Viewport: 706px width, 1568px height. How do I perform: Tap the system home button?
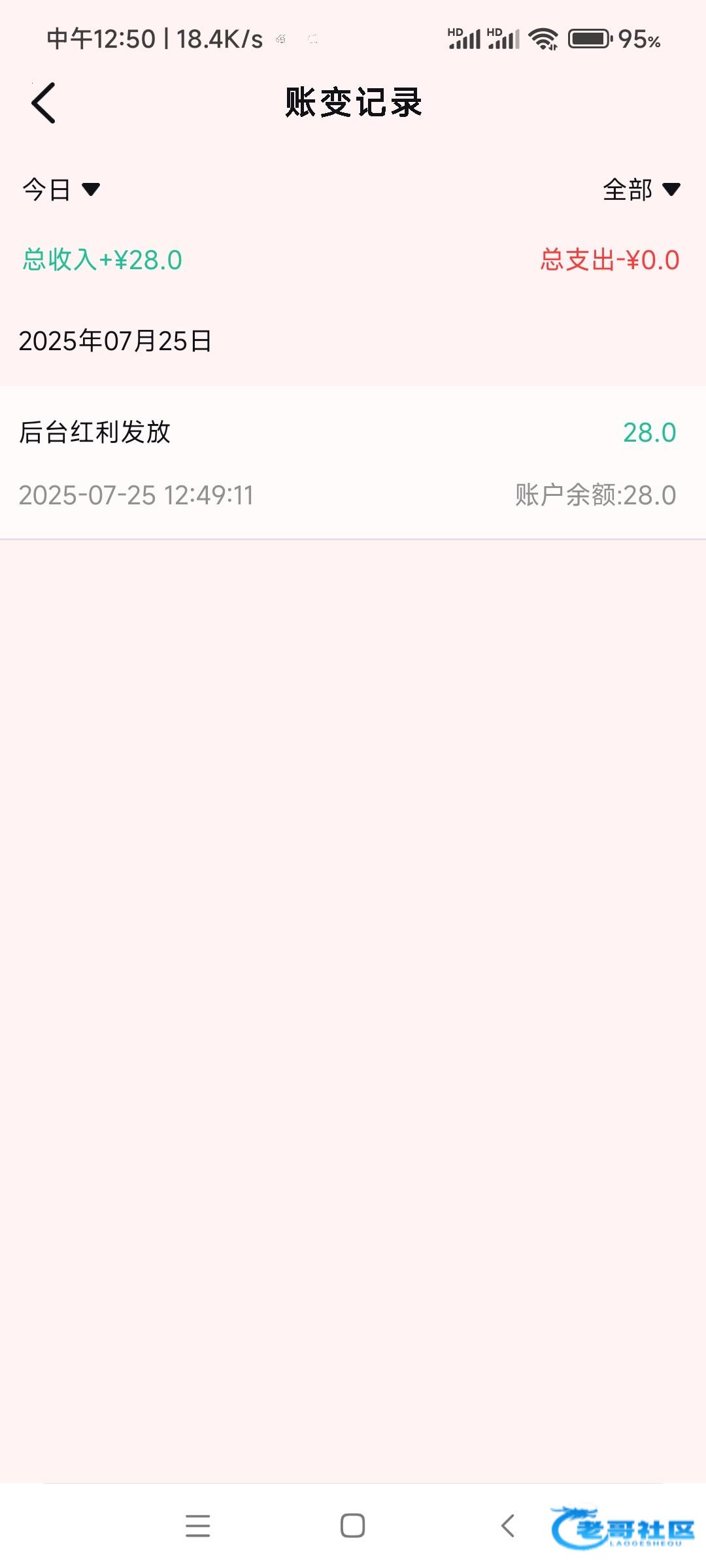click(352, 1526)
